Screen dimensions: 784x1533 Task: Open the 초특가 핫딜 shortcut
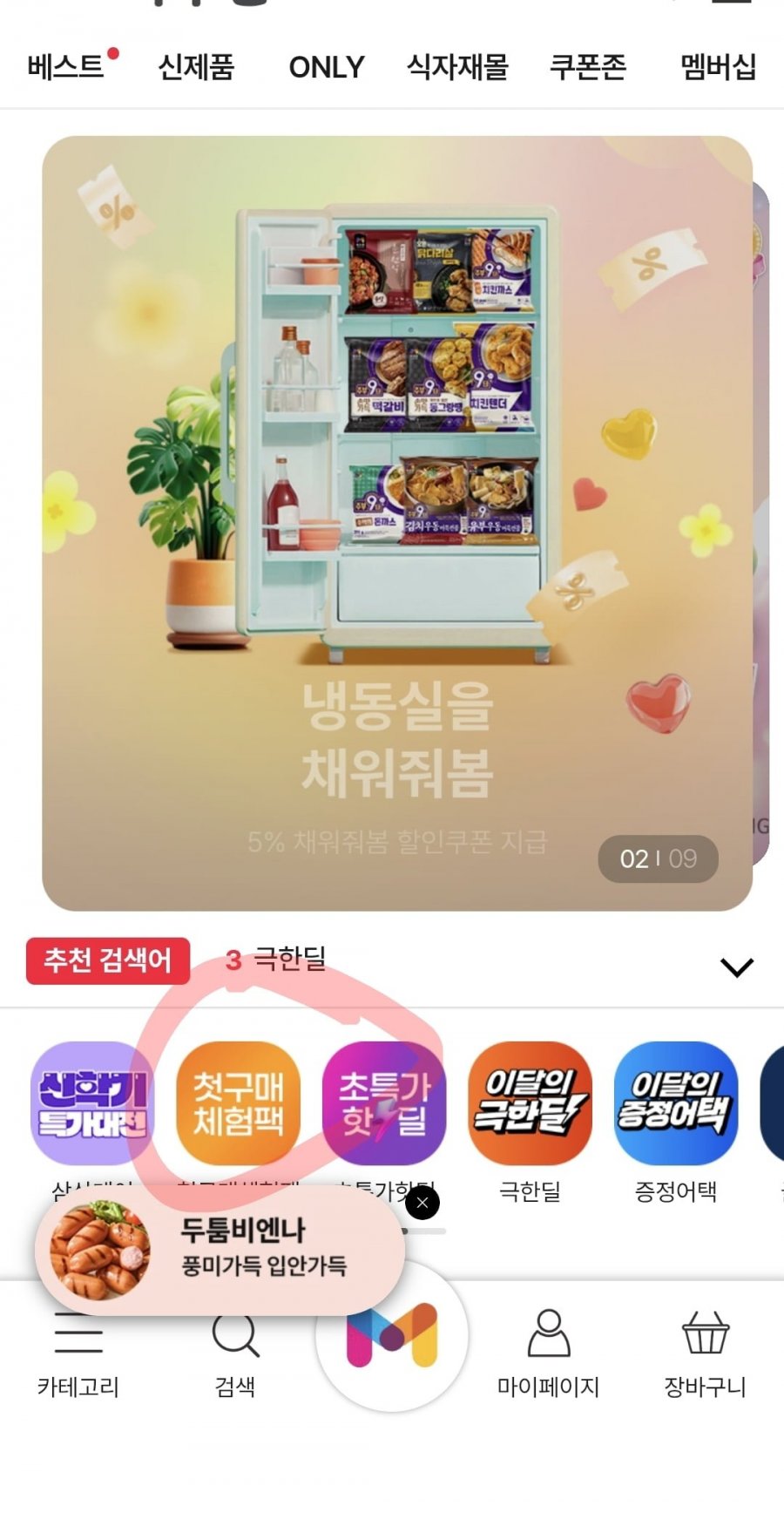384,1103
